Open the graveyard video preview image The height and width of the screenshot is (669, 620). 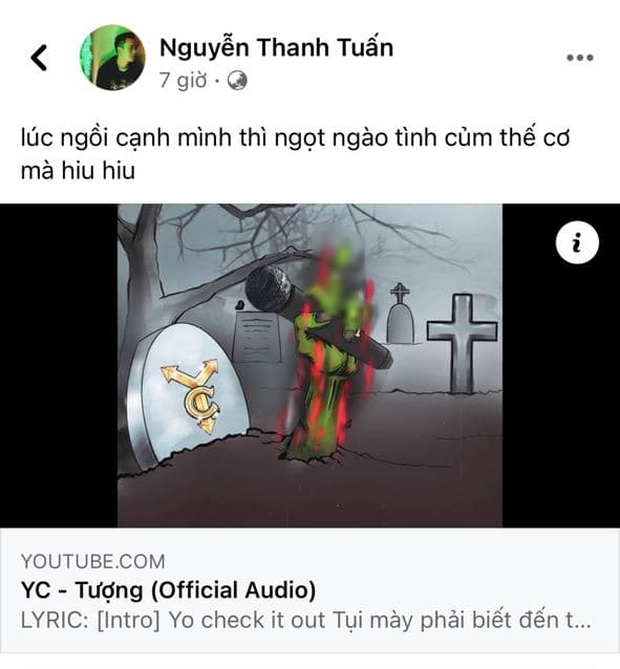(x=310, y=366)
